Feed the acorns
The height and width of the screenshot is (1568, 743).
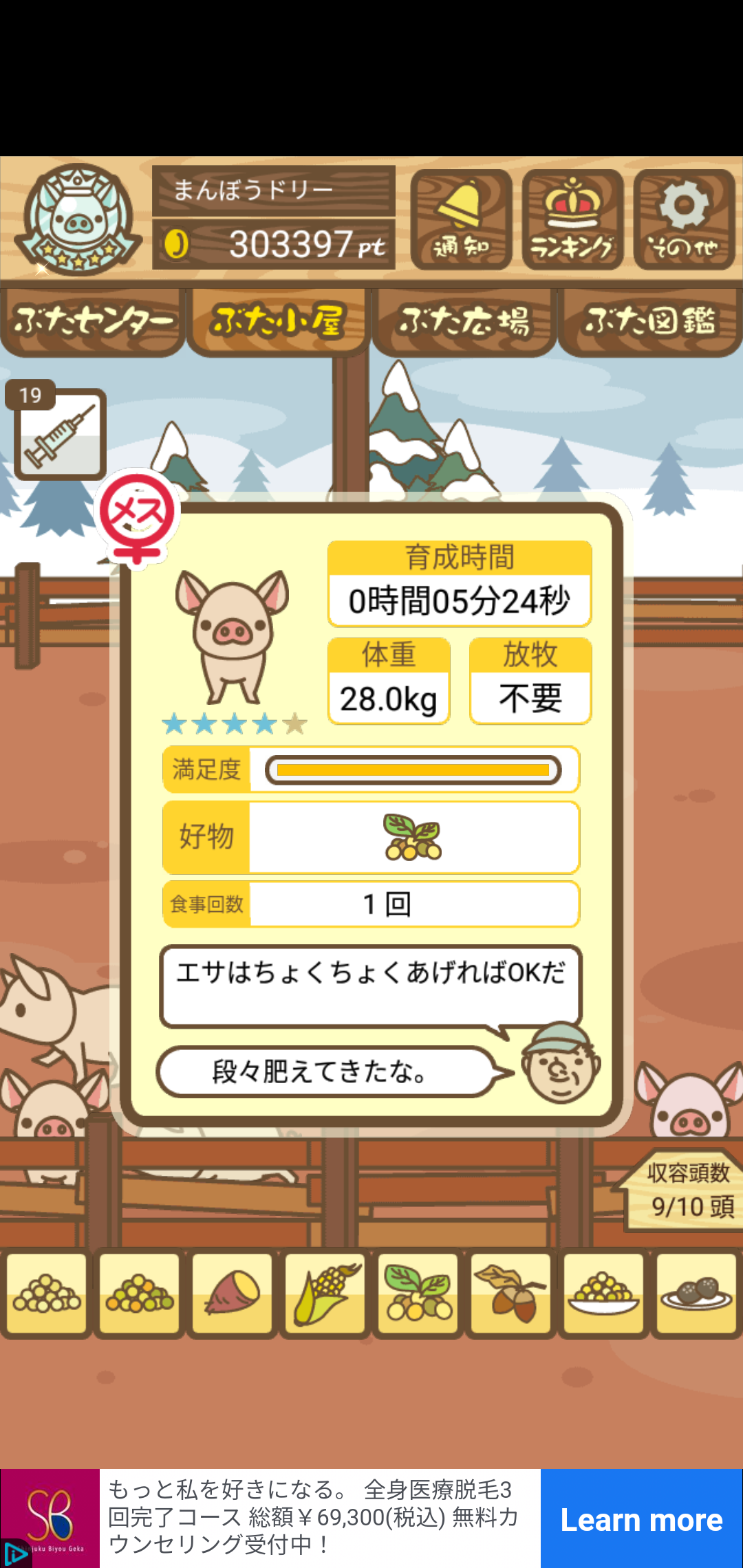click(511, 1294)
